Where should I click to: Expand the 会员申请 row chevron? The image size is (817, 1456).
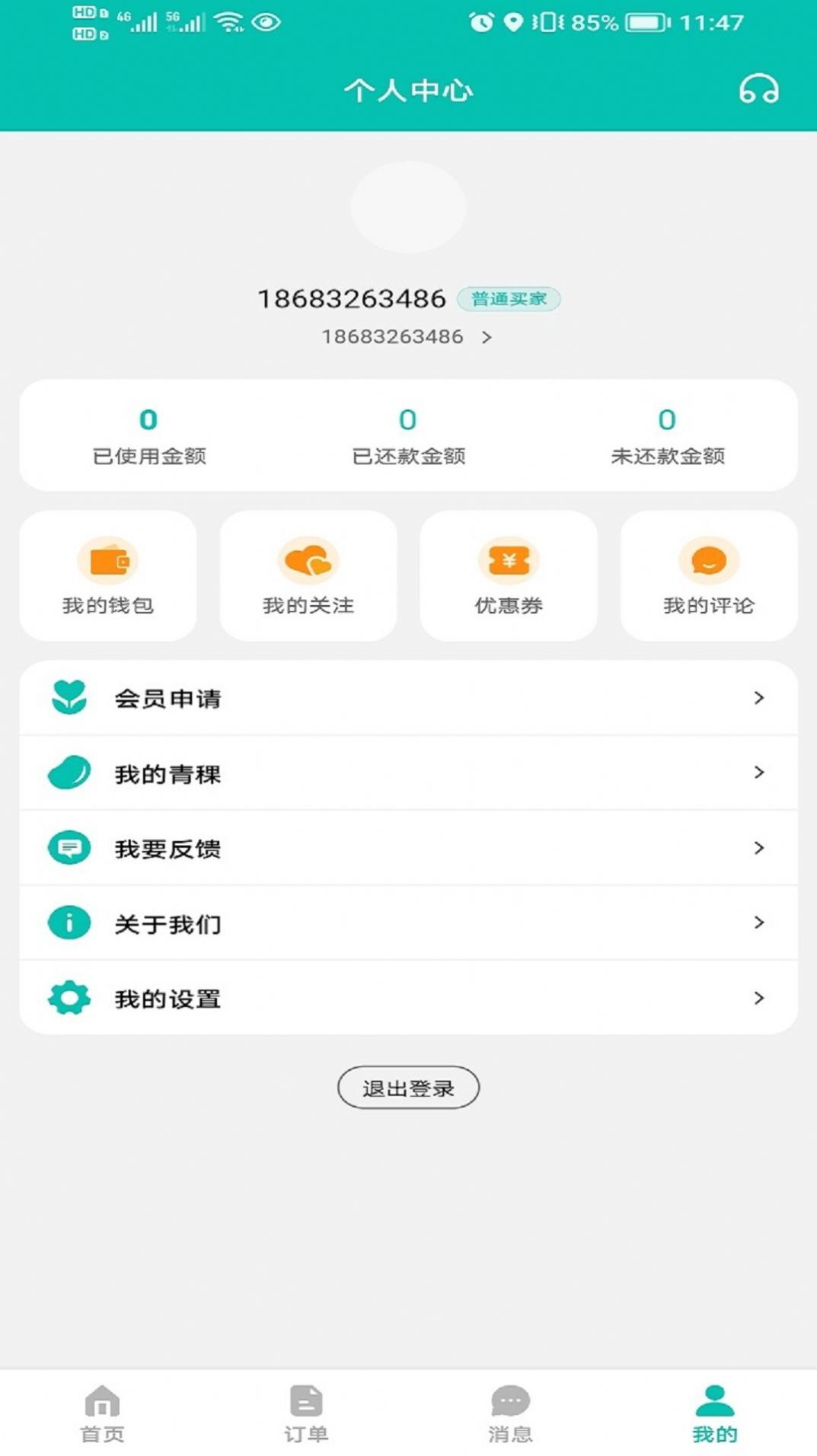(x=758, y=698)
